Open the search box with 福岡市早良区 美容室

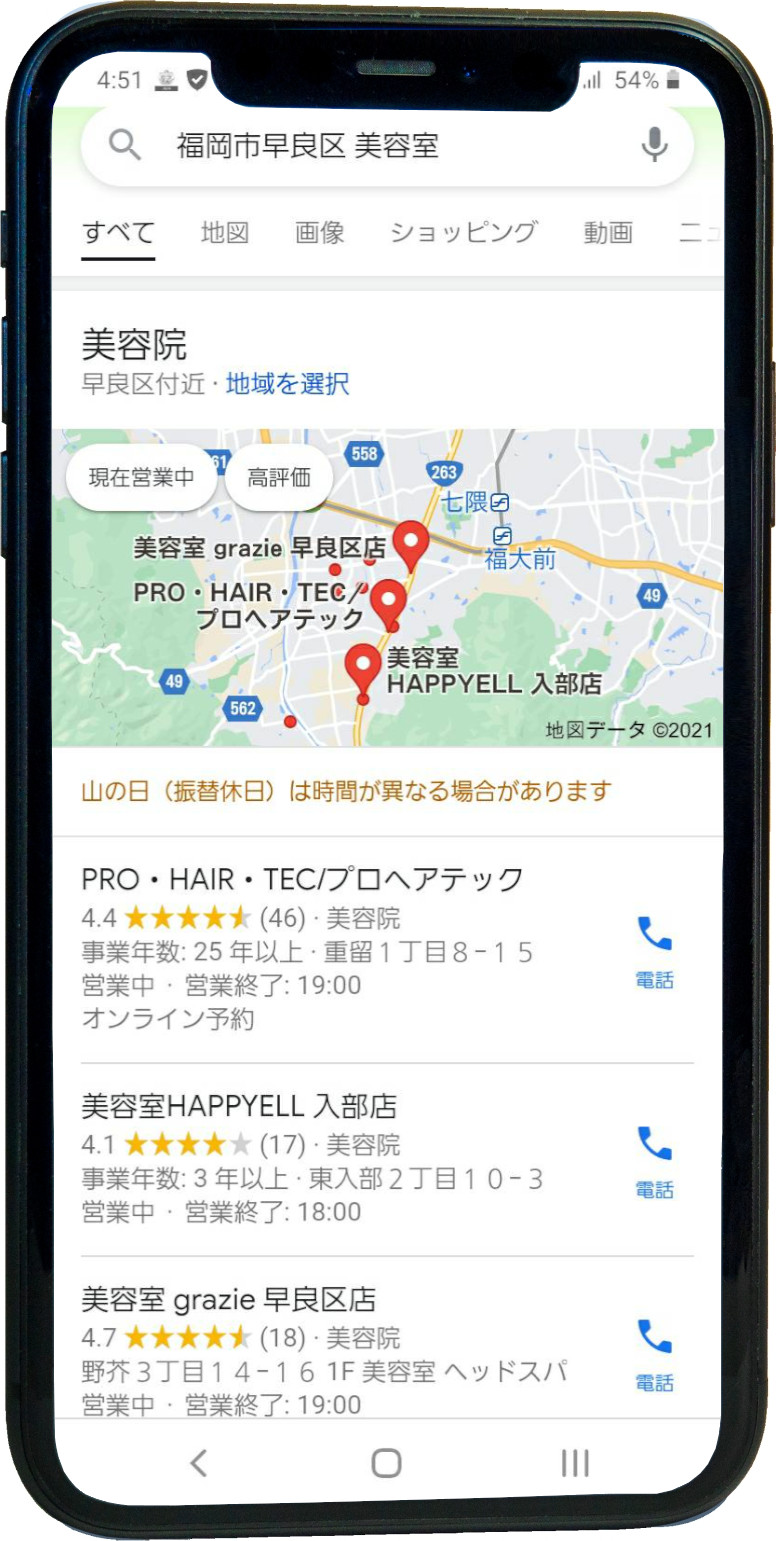click(x=380, y=146)
